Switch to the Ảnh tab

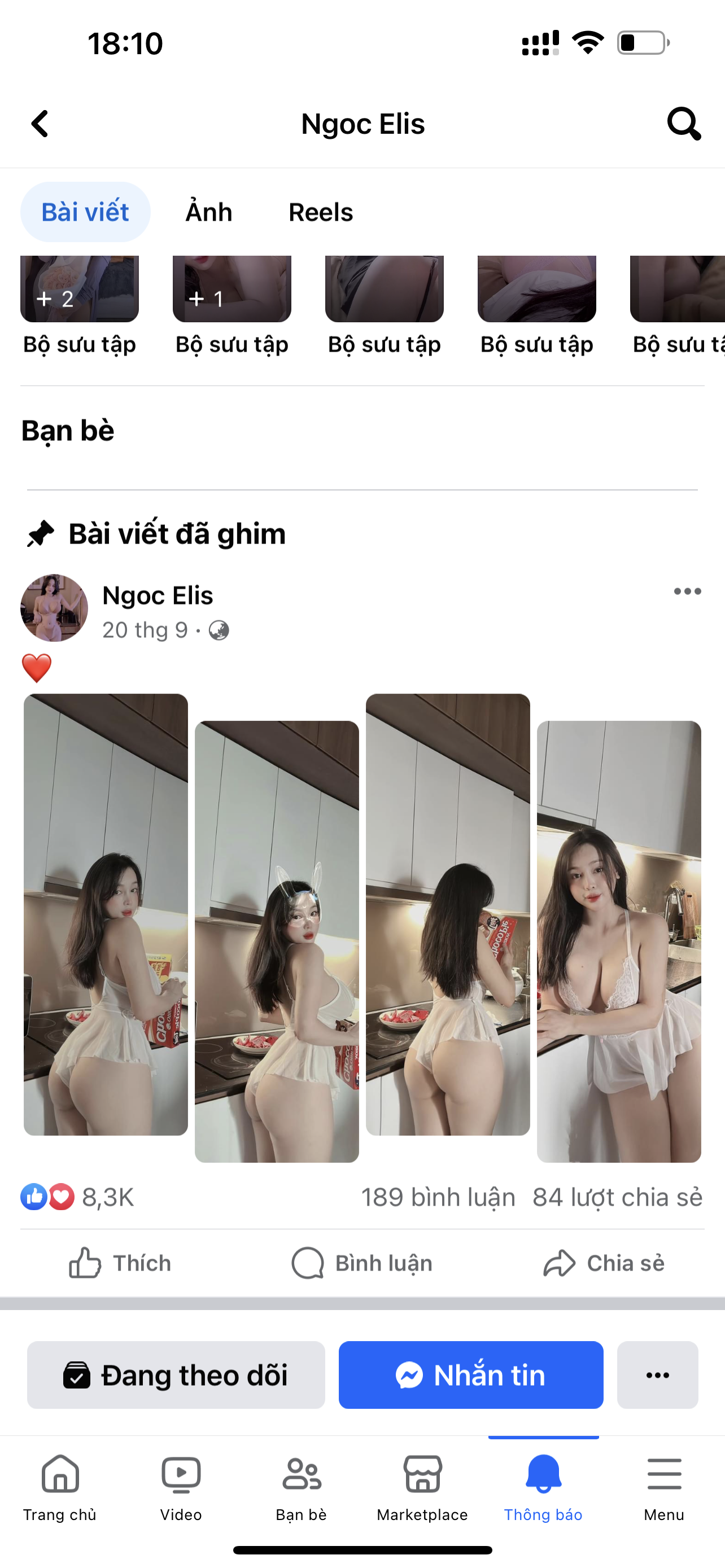[x=209, y=212]
